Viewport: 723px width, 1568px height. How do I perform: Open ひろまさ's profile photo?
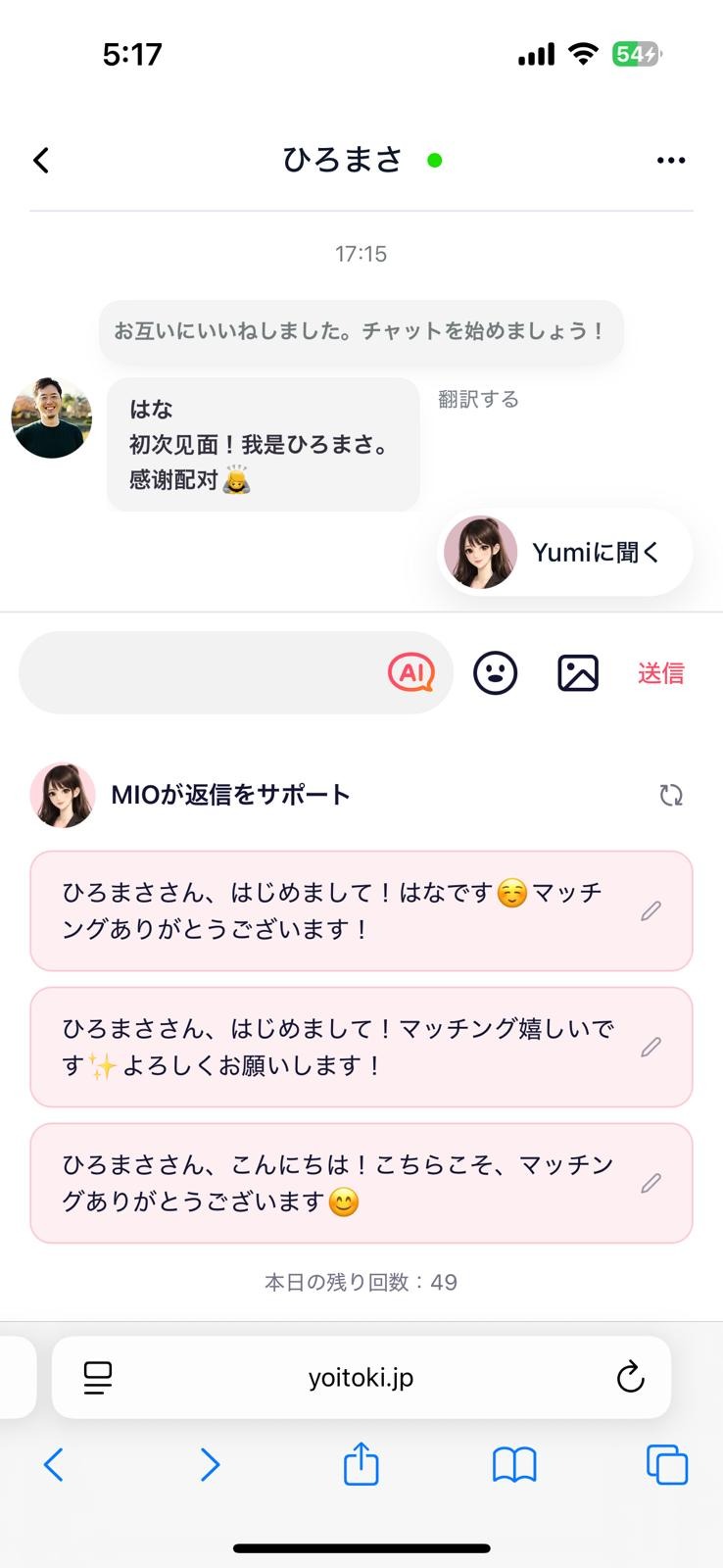coord(51,417)
